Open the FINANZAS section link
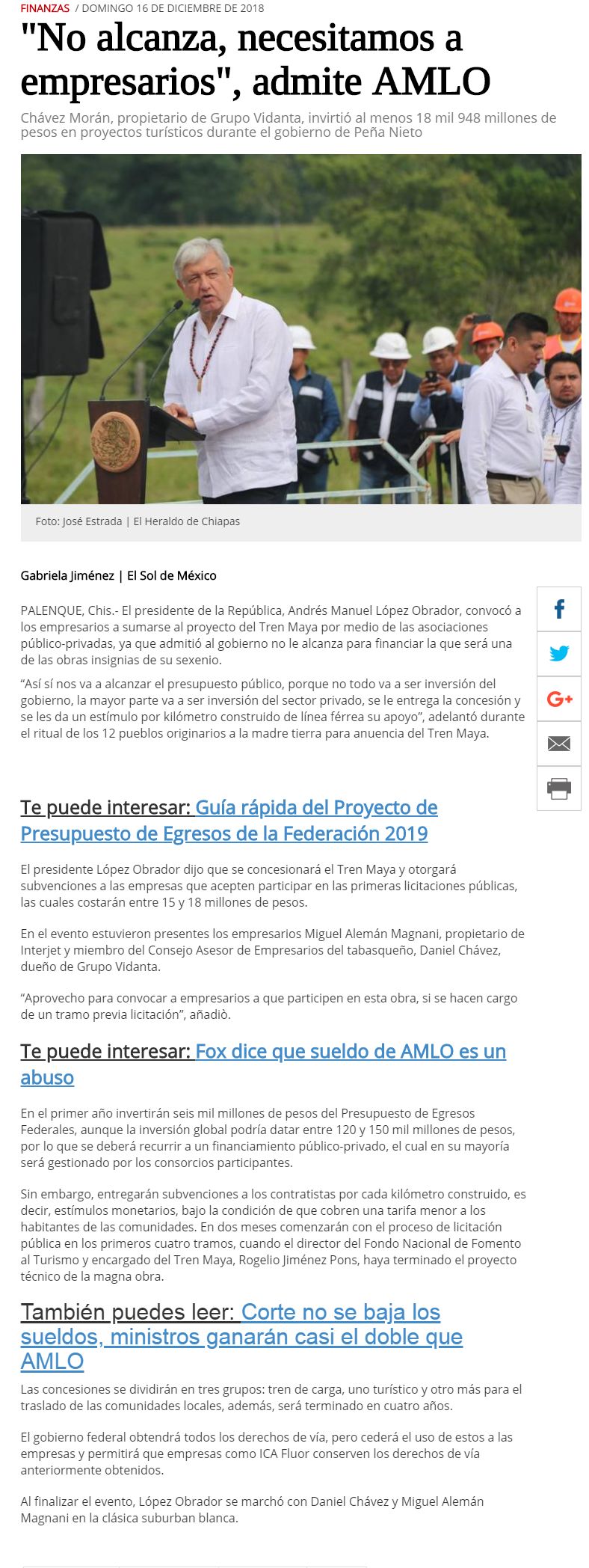 point(45,8)
